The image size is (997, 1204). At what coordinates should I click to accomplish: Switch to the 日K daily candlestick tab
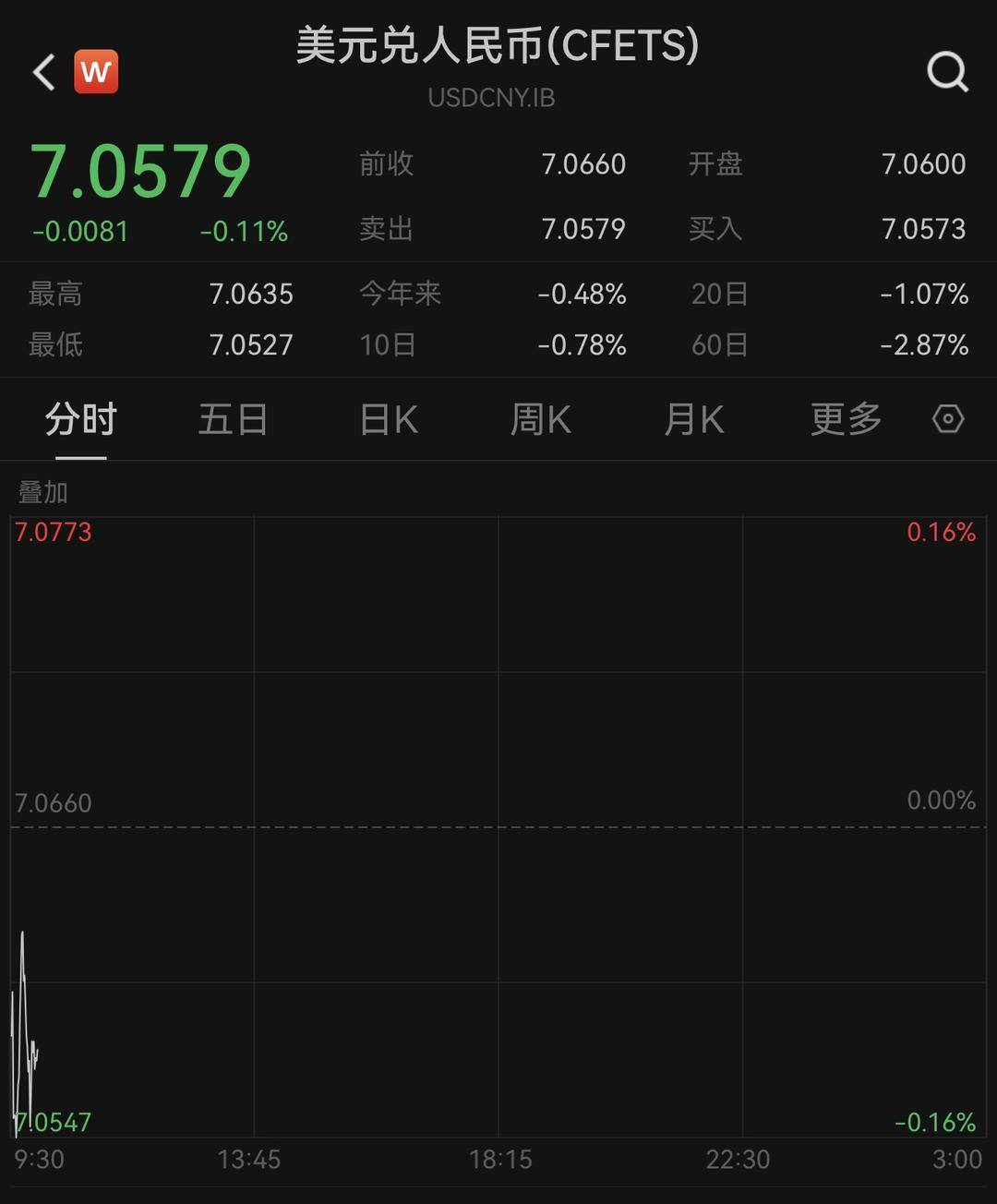[x=388, y=420]
